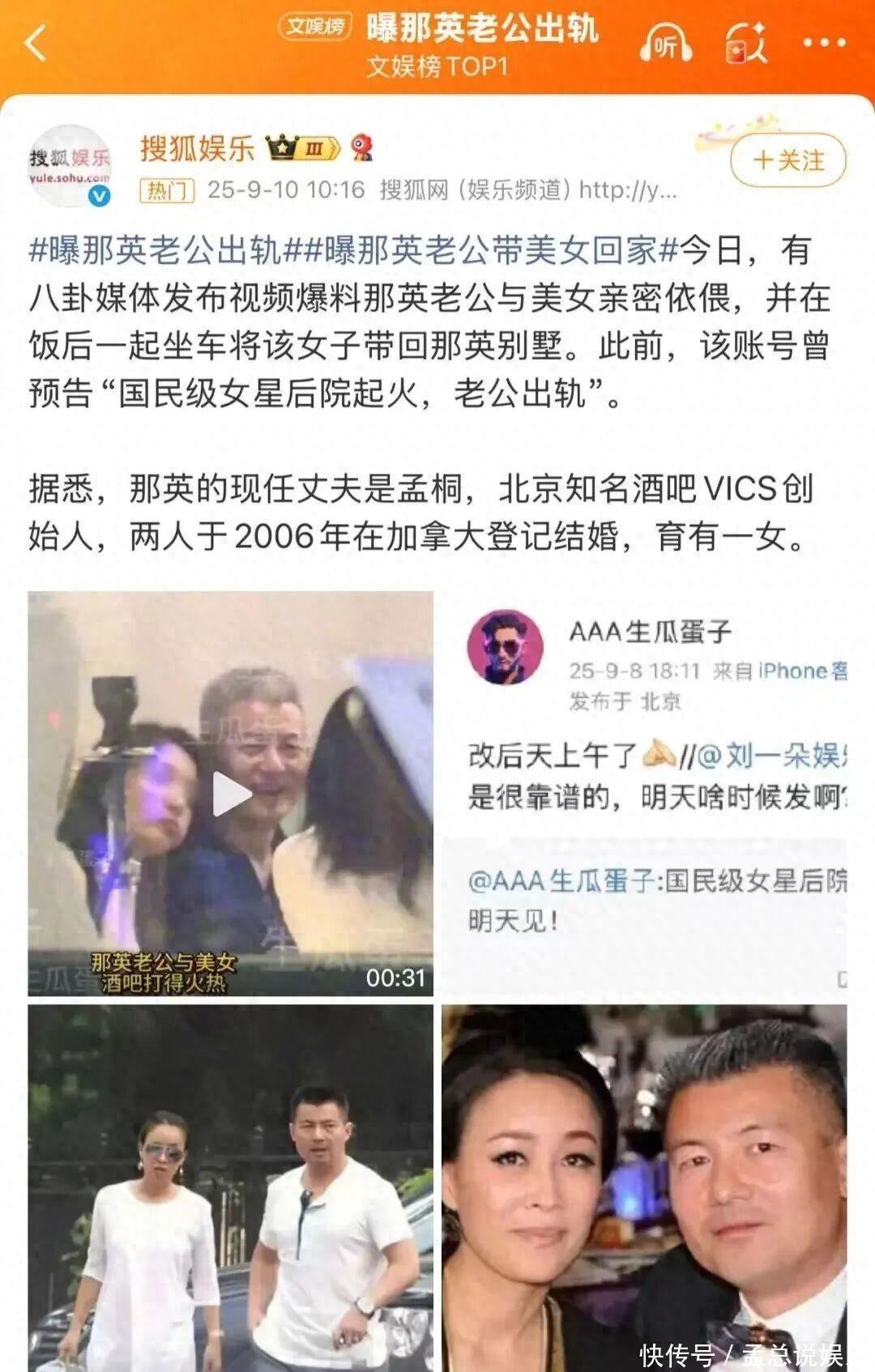875x1372 pixels.
Task: Follow 搜狐娱乐 with the 关注 button
Action: point(787,160)
